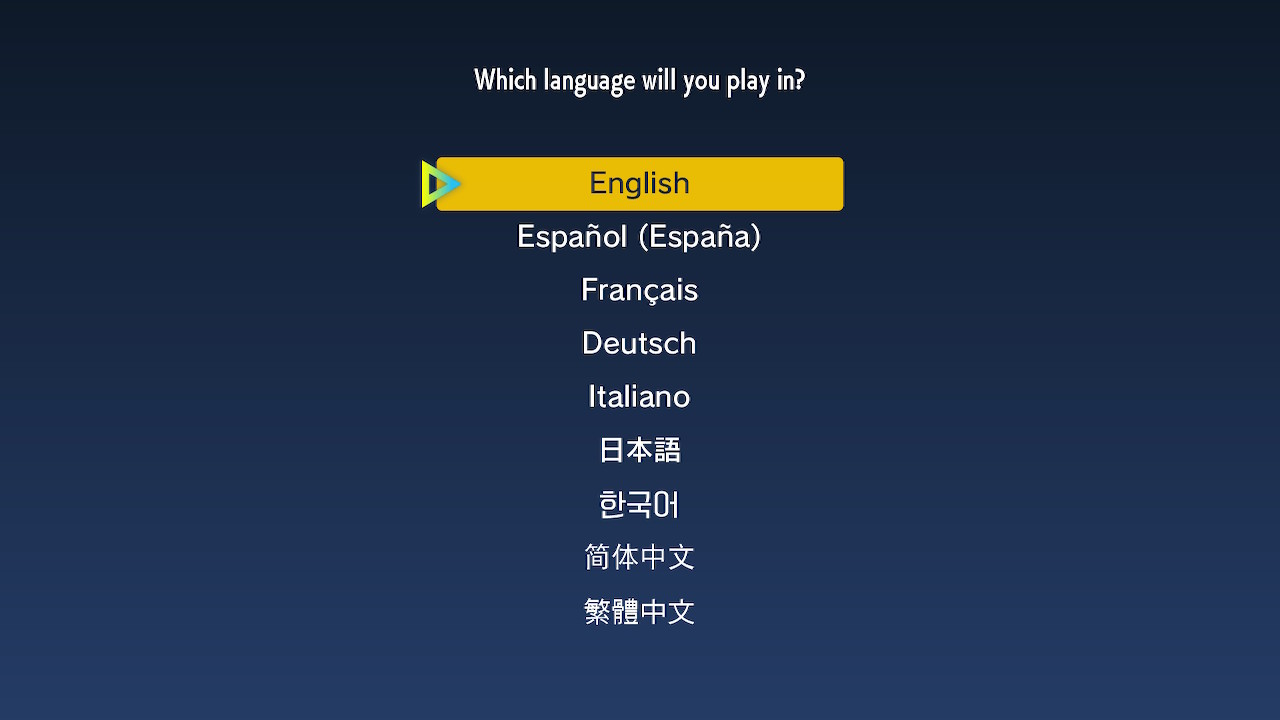The image size is (1280, 720).
Task: Choose 한국어 (Korean) language
Action: coord(639,504)
